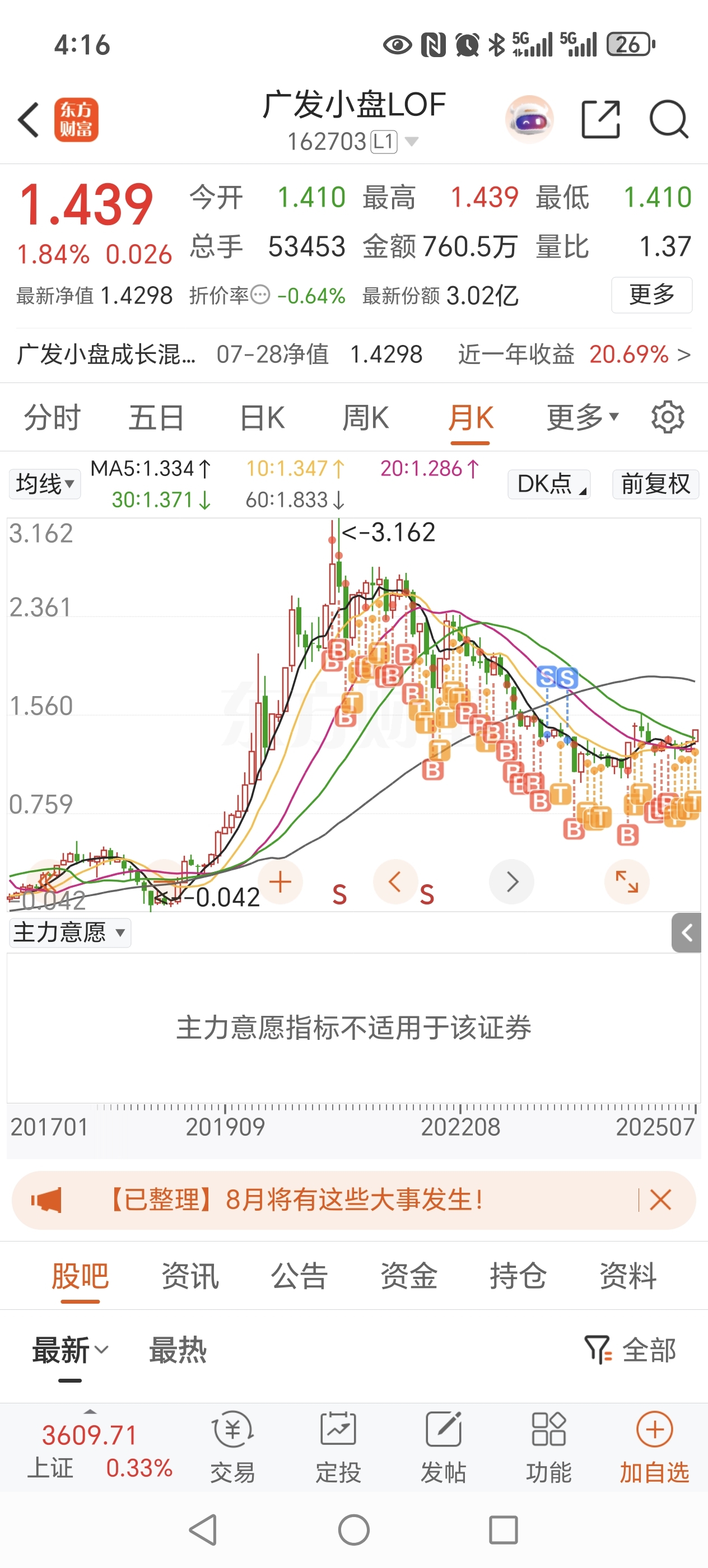Open the search magnifier icon
This screenshot has height=1568, width=708.
[x=668, y=119]
